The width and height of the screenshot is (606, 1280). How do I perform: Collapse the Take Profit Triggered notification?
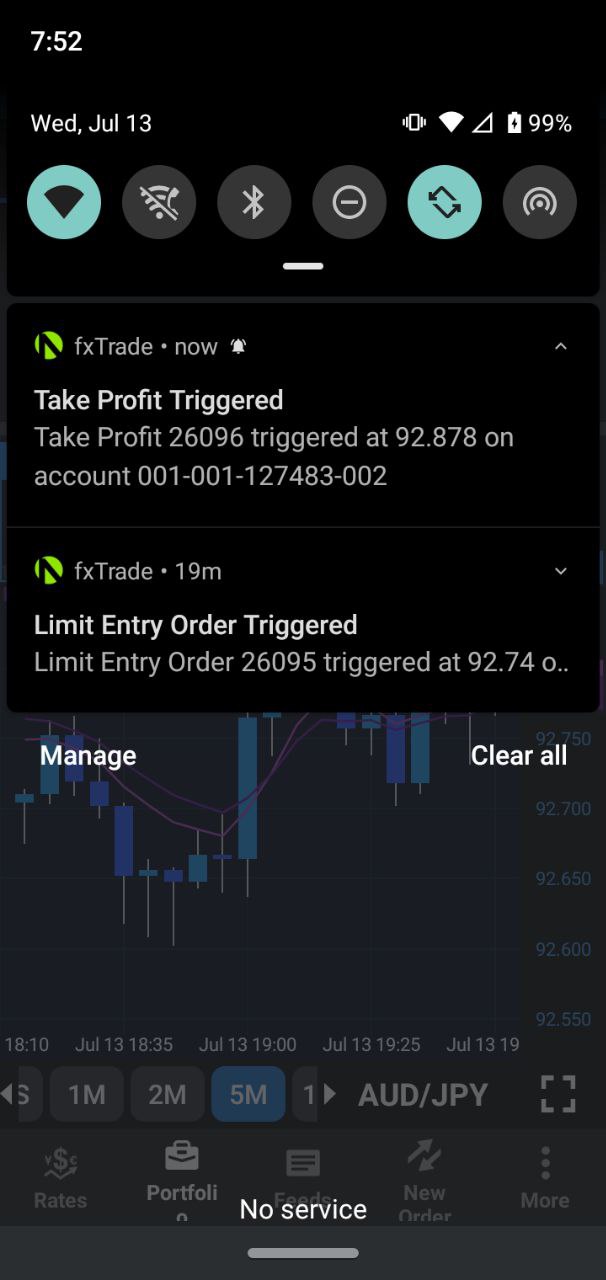(x=561, y=347)
